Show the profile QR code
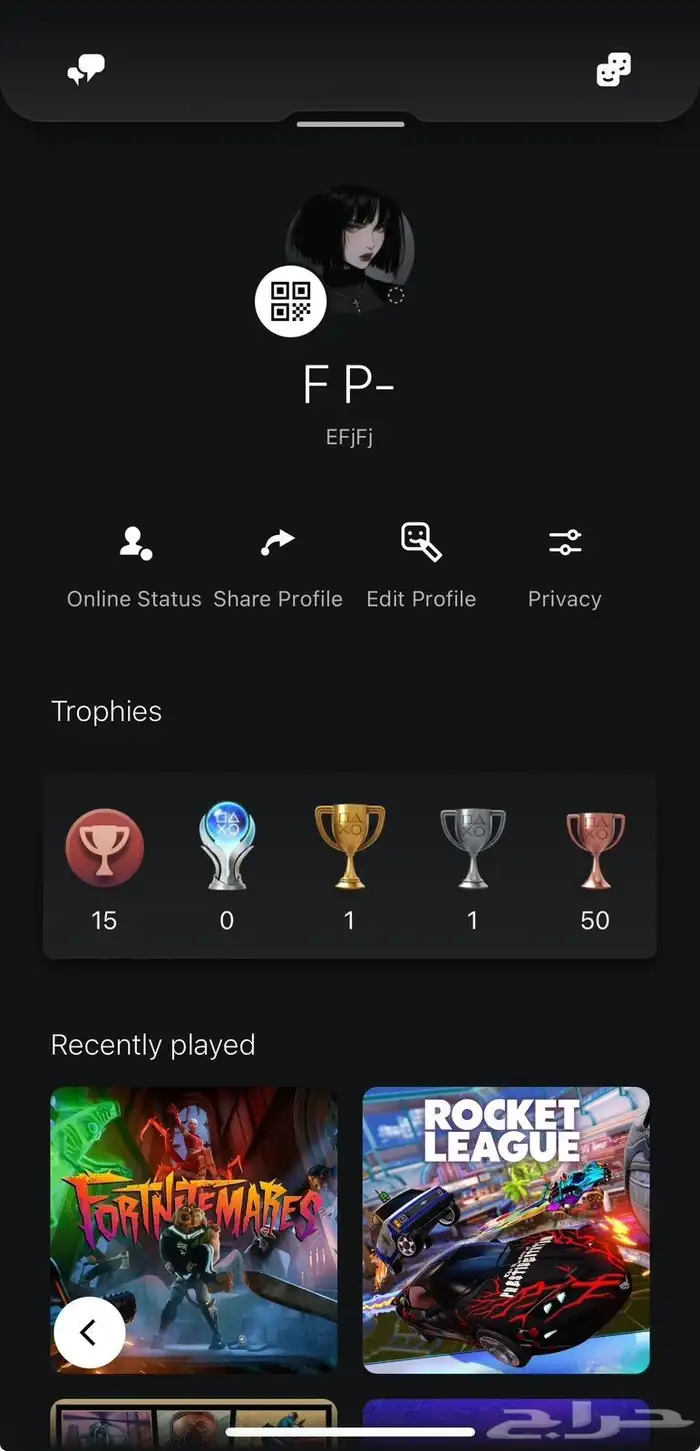This screenshot has width=700, height=1451. (290, 301)
